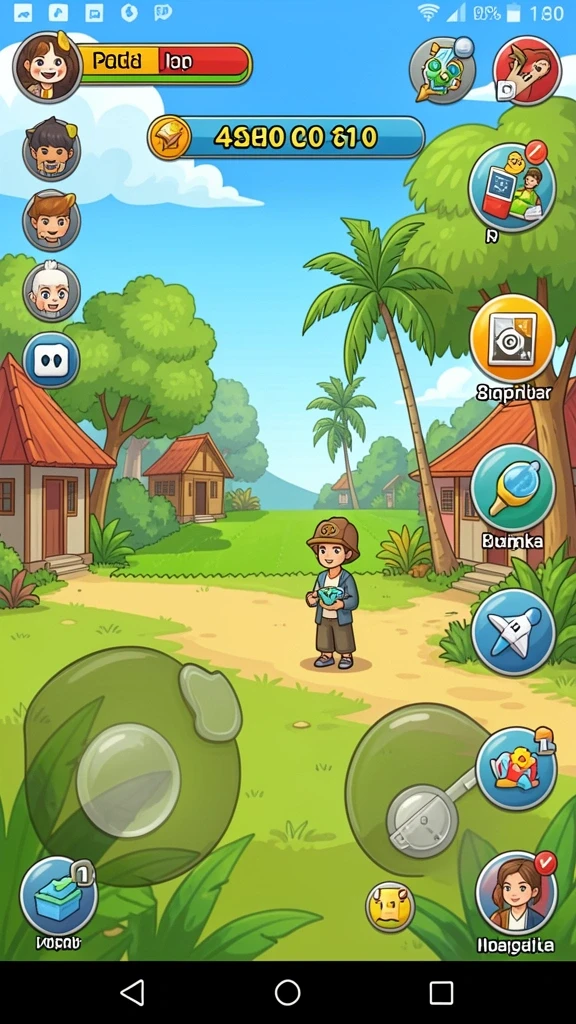
Task: Open the notification bubble with red badge
Action: tap(512, 186)
